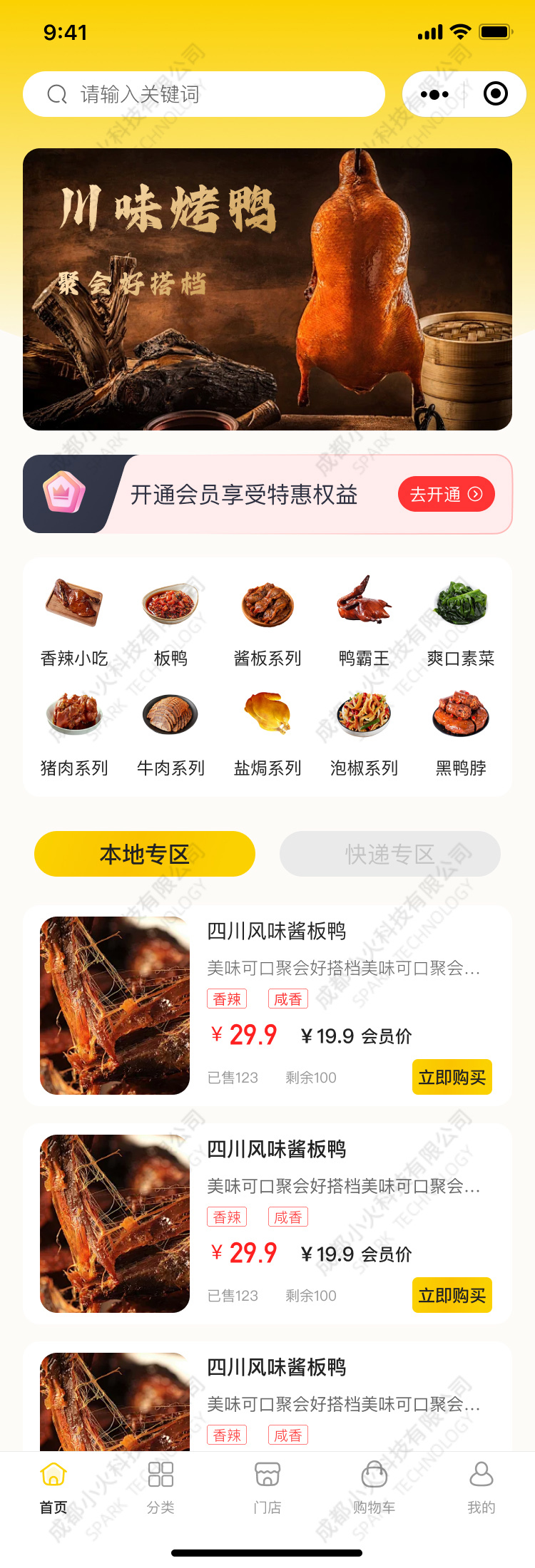Tap 去开通 to activate membership
The image size is (535, 1568).
[x=446, y=494]
